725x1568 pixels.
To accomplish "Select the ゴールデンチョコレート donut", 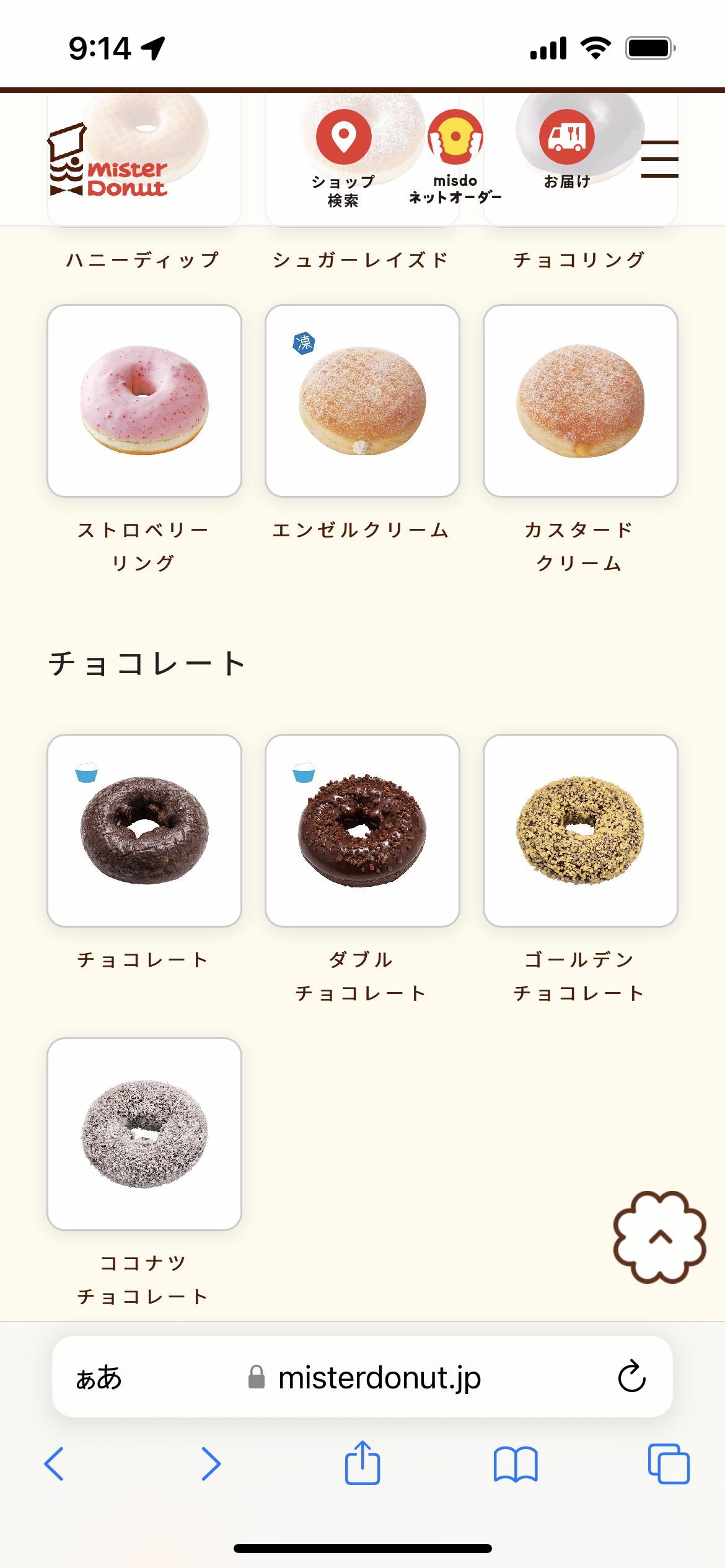I will [581, 830].
